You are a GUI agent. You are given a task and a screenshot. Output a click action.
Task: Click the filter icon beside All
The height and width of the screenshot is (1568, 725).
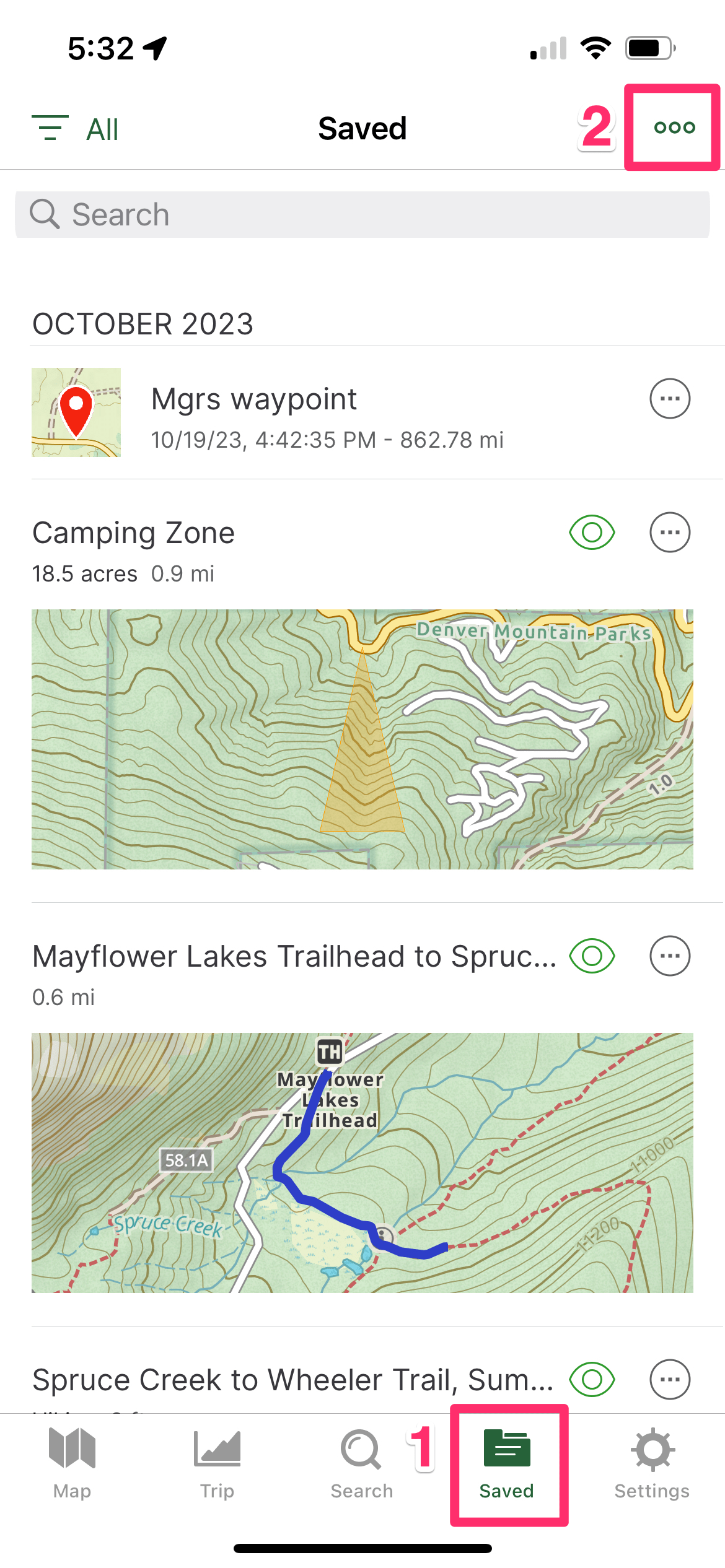tap(52, 128)
